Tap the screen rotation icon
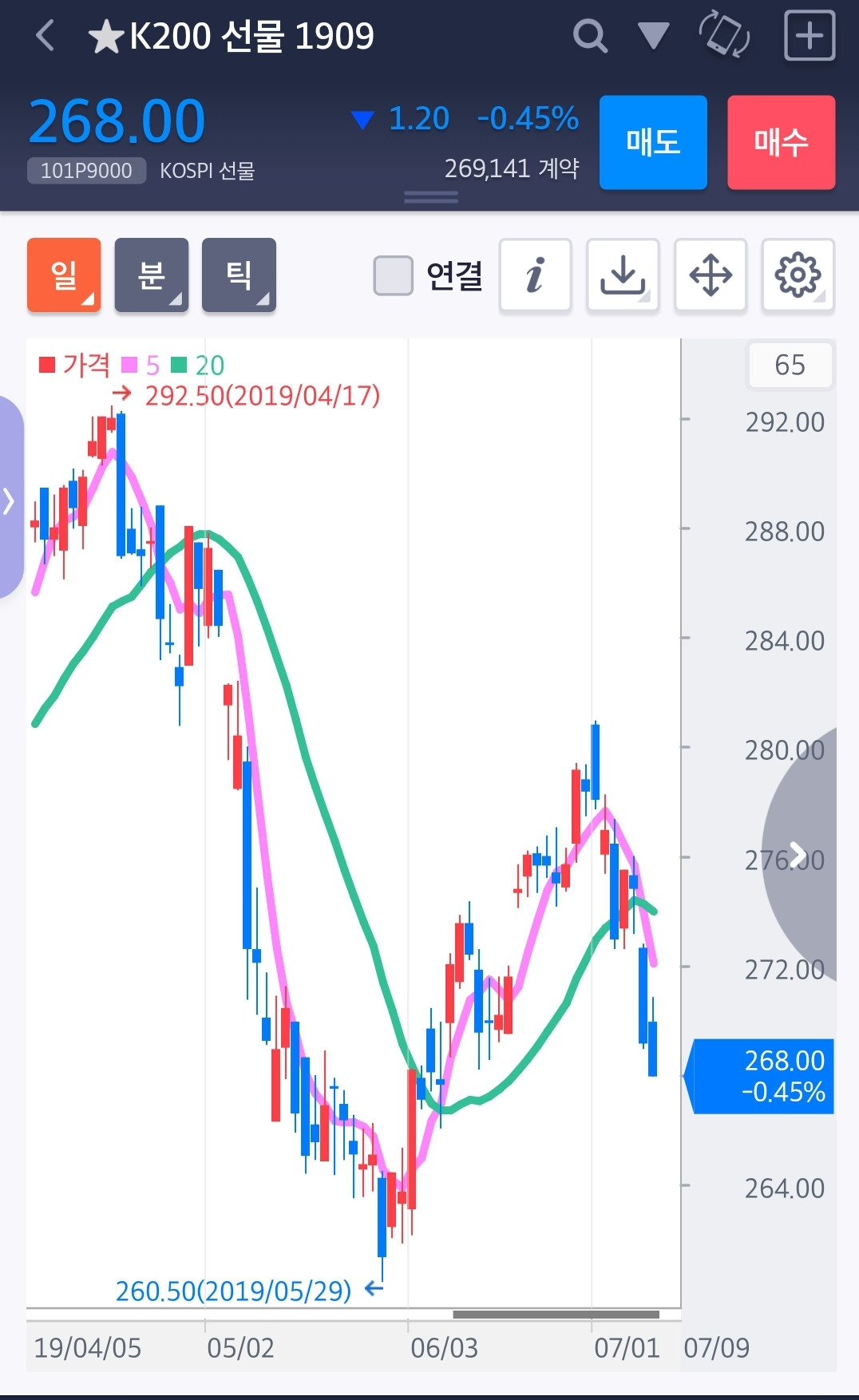 click(721, 36)
